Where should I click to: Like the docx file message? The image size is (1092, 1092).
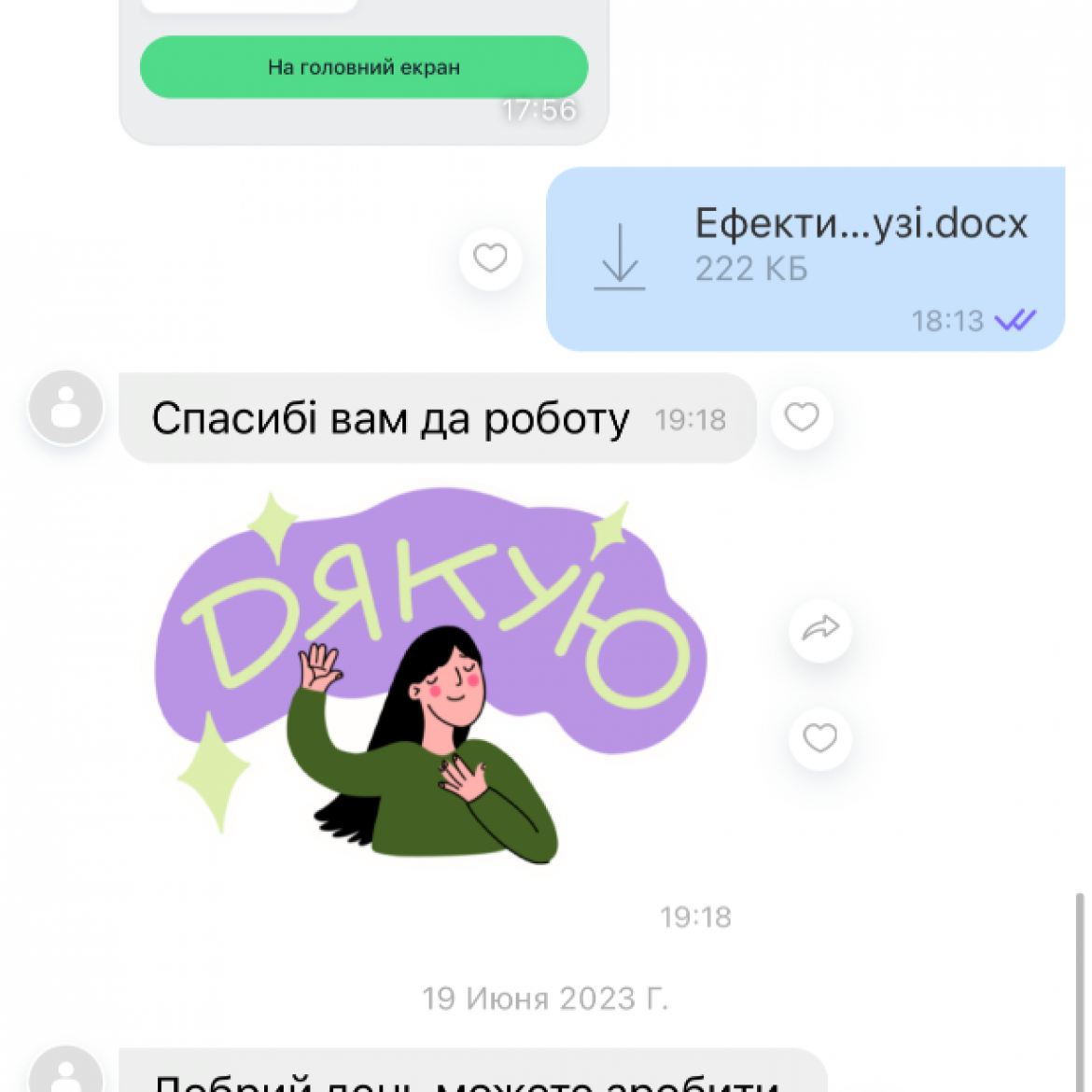tap(490, 258)
